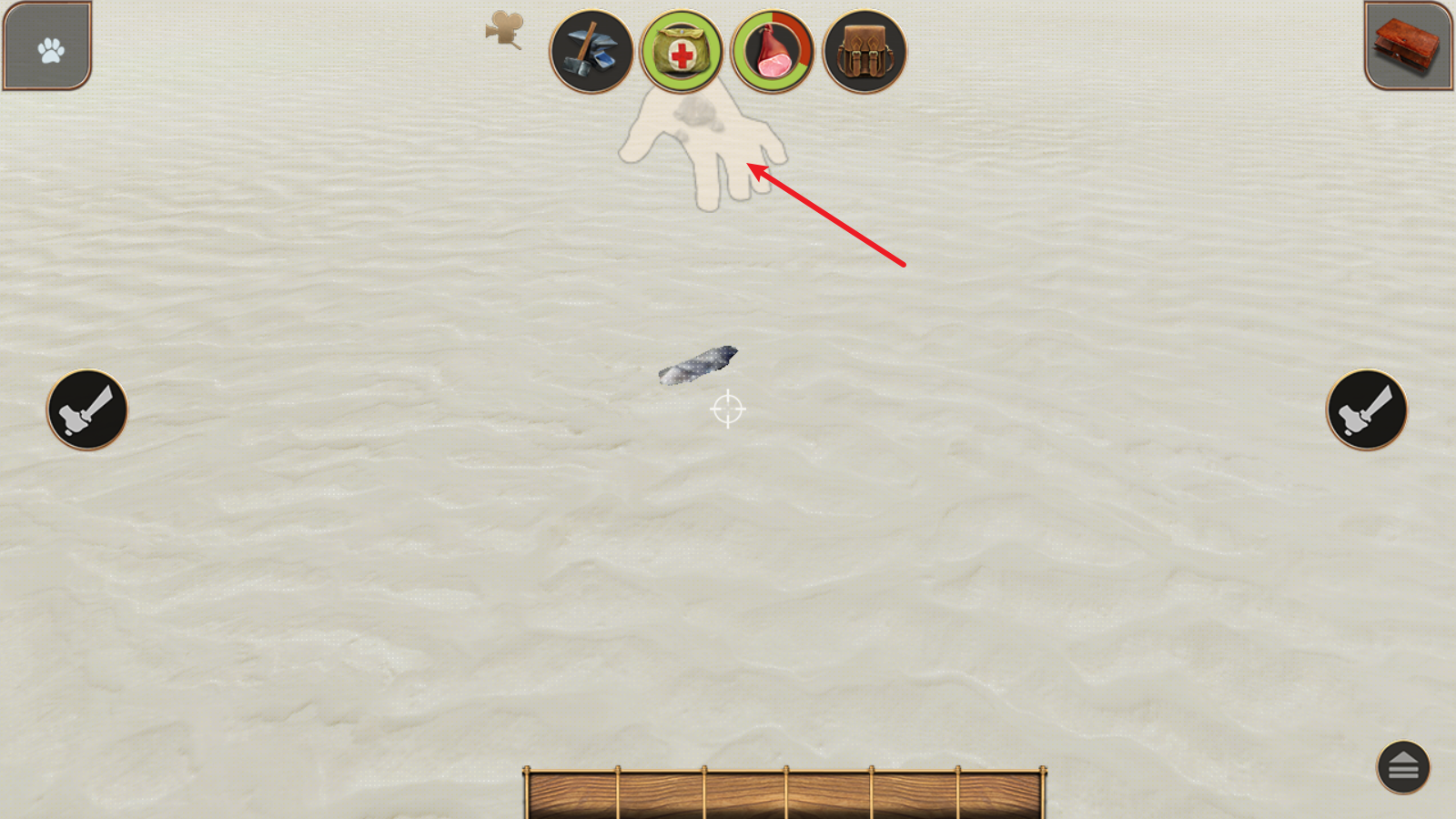
Task: Open the crafting hammer and anvil menu
Action: pos(591,52)
